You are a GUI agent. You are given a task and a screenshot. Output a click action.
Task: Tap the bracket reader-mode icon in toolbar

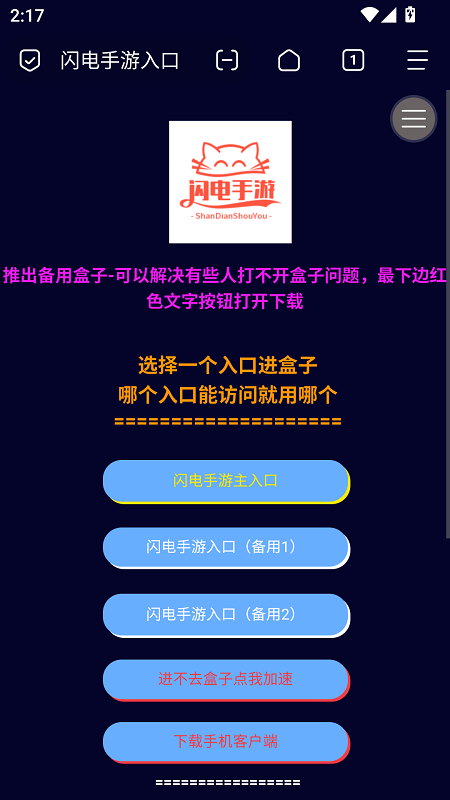pyautogui.click(x=227, y=61)
